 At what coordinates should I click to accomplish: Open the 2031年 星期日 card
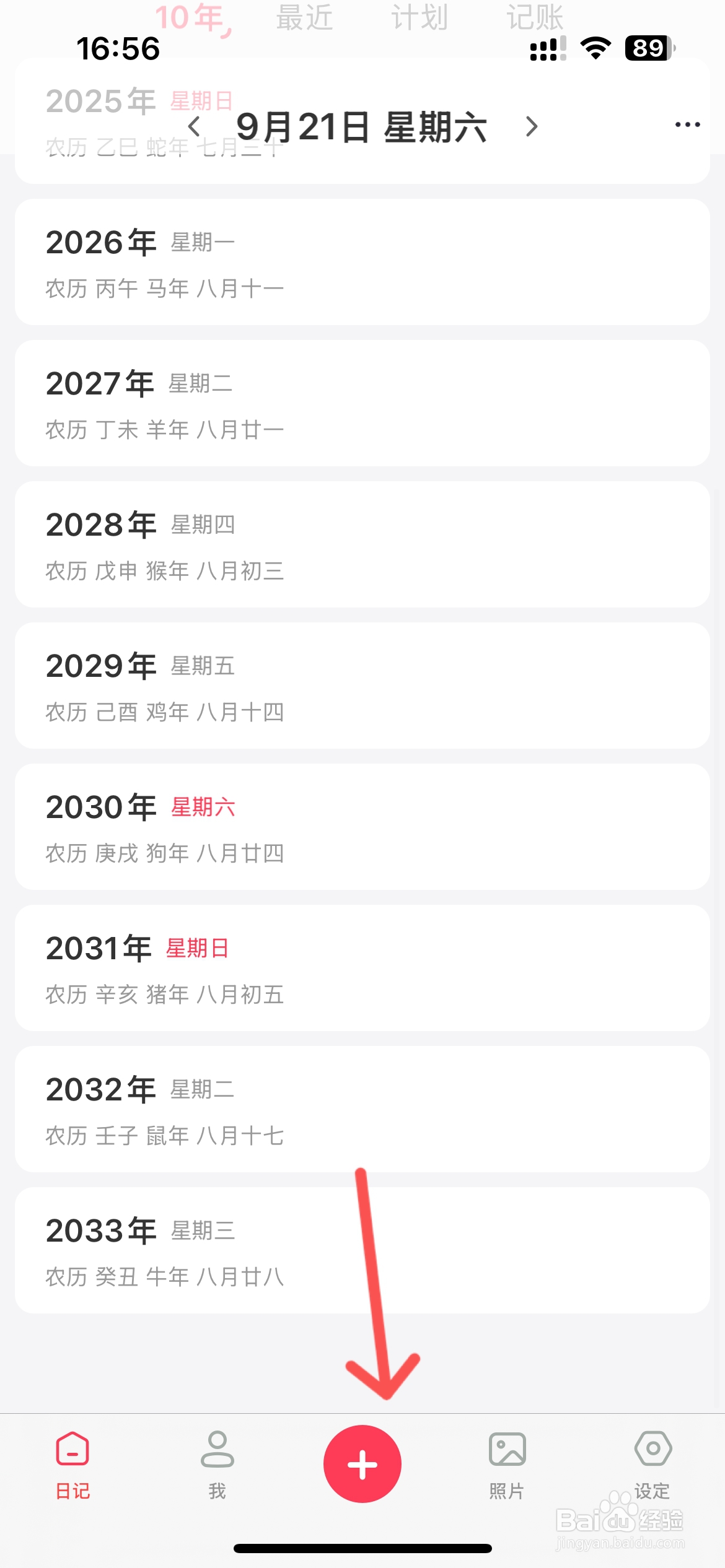pyautogui.click(x=362, y=968)
